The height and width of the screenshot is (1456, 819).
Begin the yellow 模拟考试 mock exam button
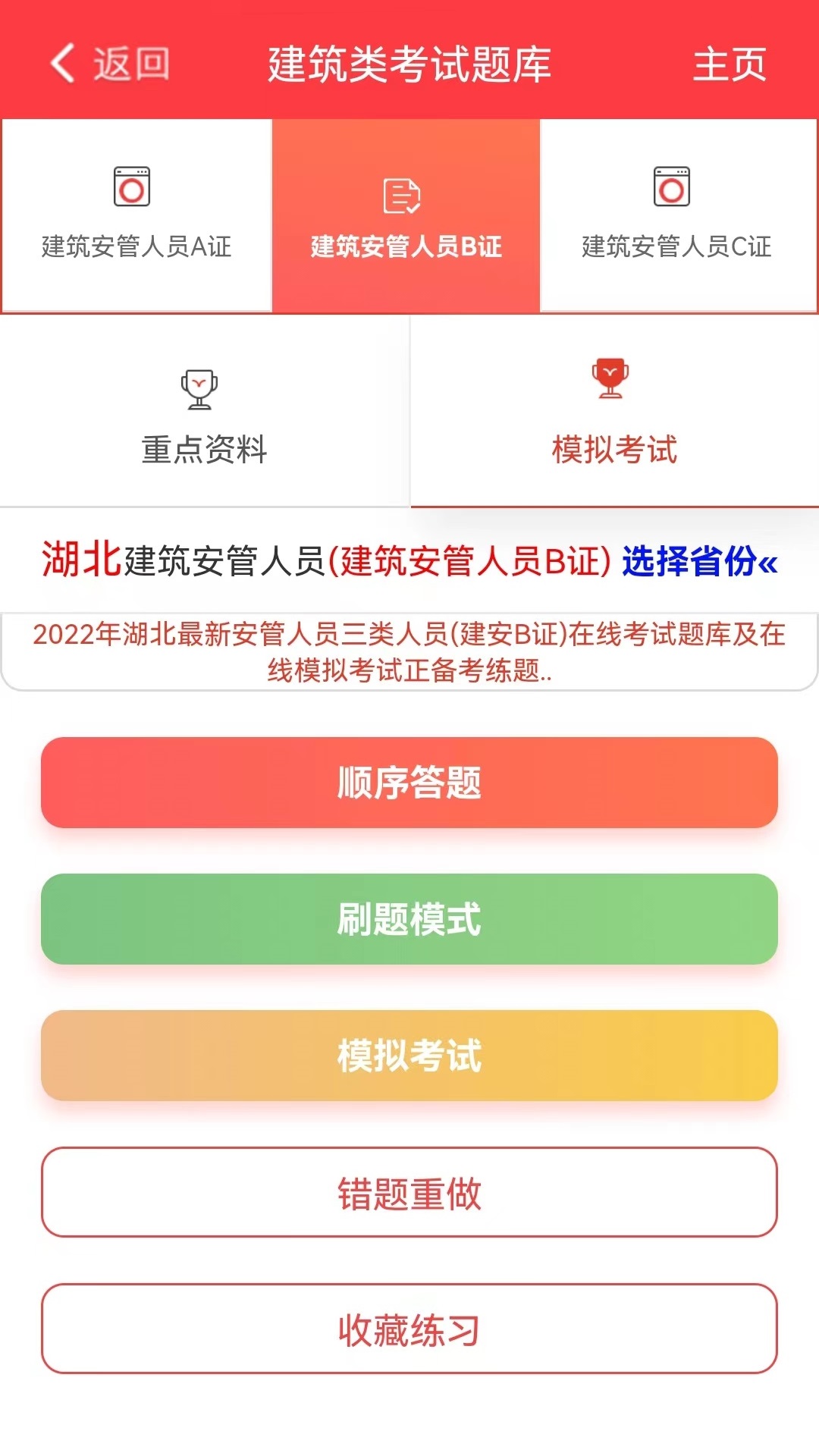pyautogui.click(x=409, y=1056)
